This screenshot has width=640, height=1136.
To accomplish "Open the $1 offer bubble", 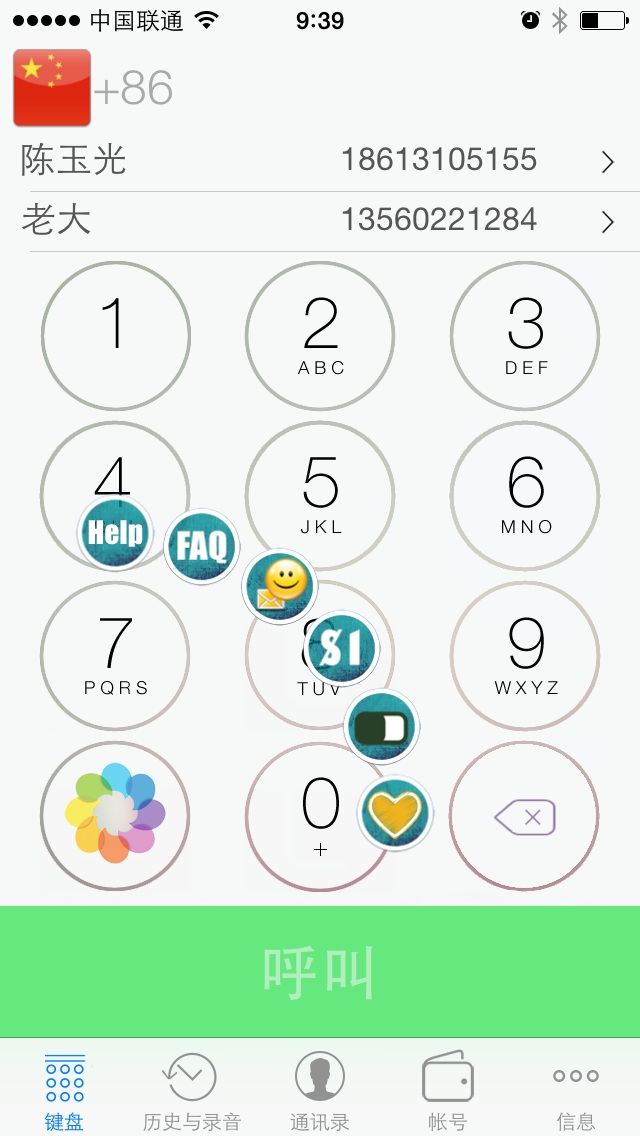I will tap(341, 648).
